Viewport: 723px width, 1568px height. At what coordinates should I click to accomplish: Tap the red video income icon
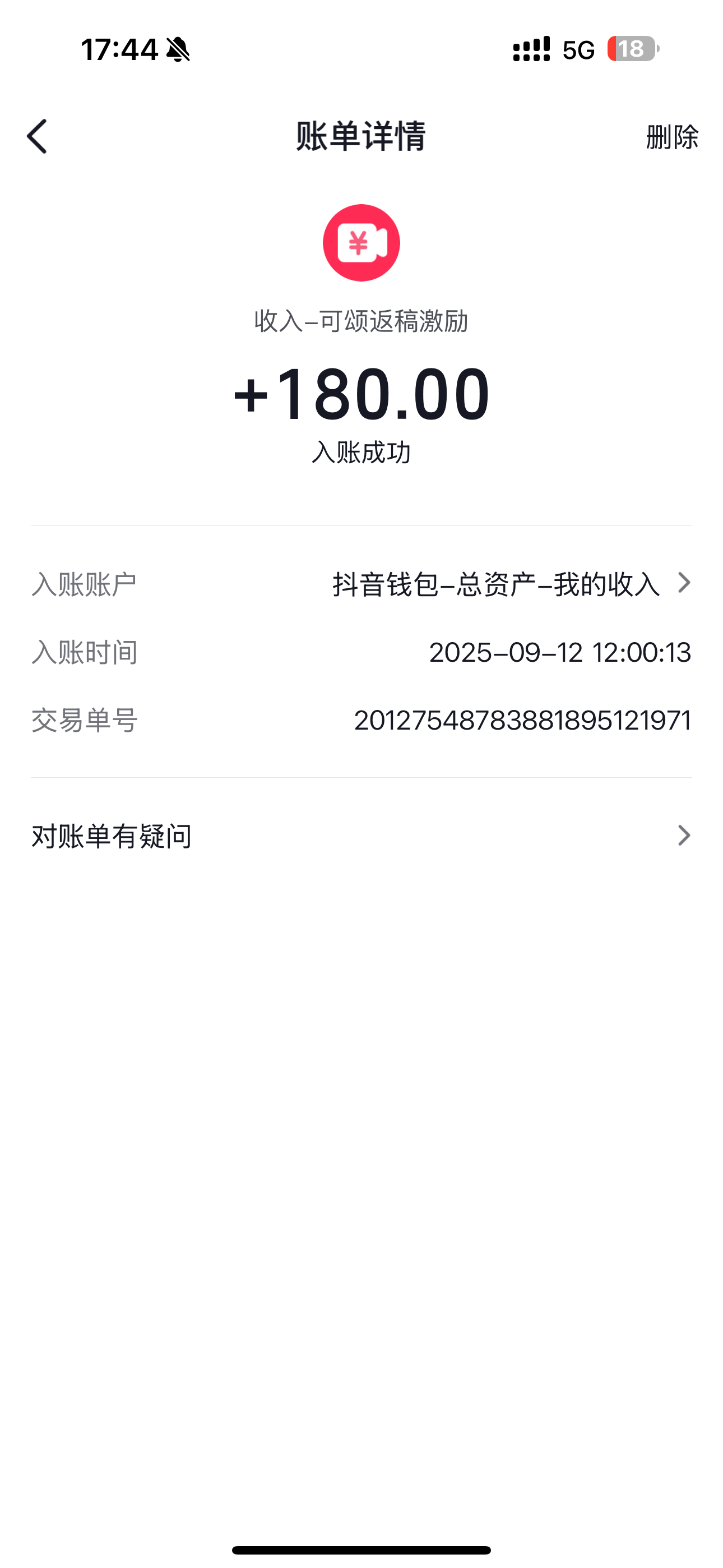pos(361,243)
